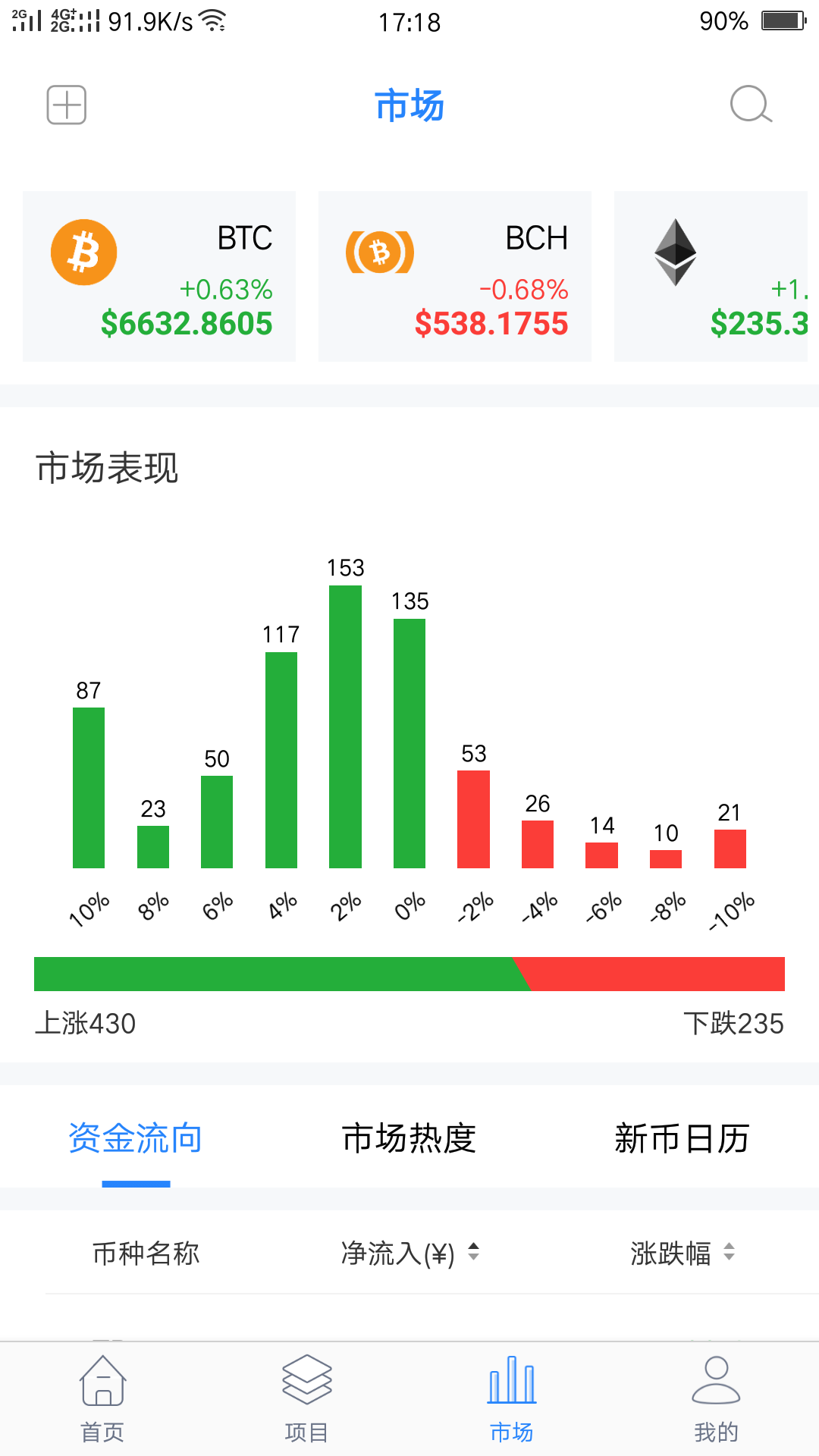Open the 项目 tab
The height and width of the screenshot is (1456, 819).
pos(307,1399)
